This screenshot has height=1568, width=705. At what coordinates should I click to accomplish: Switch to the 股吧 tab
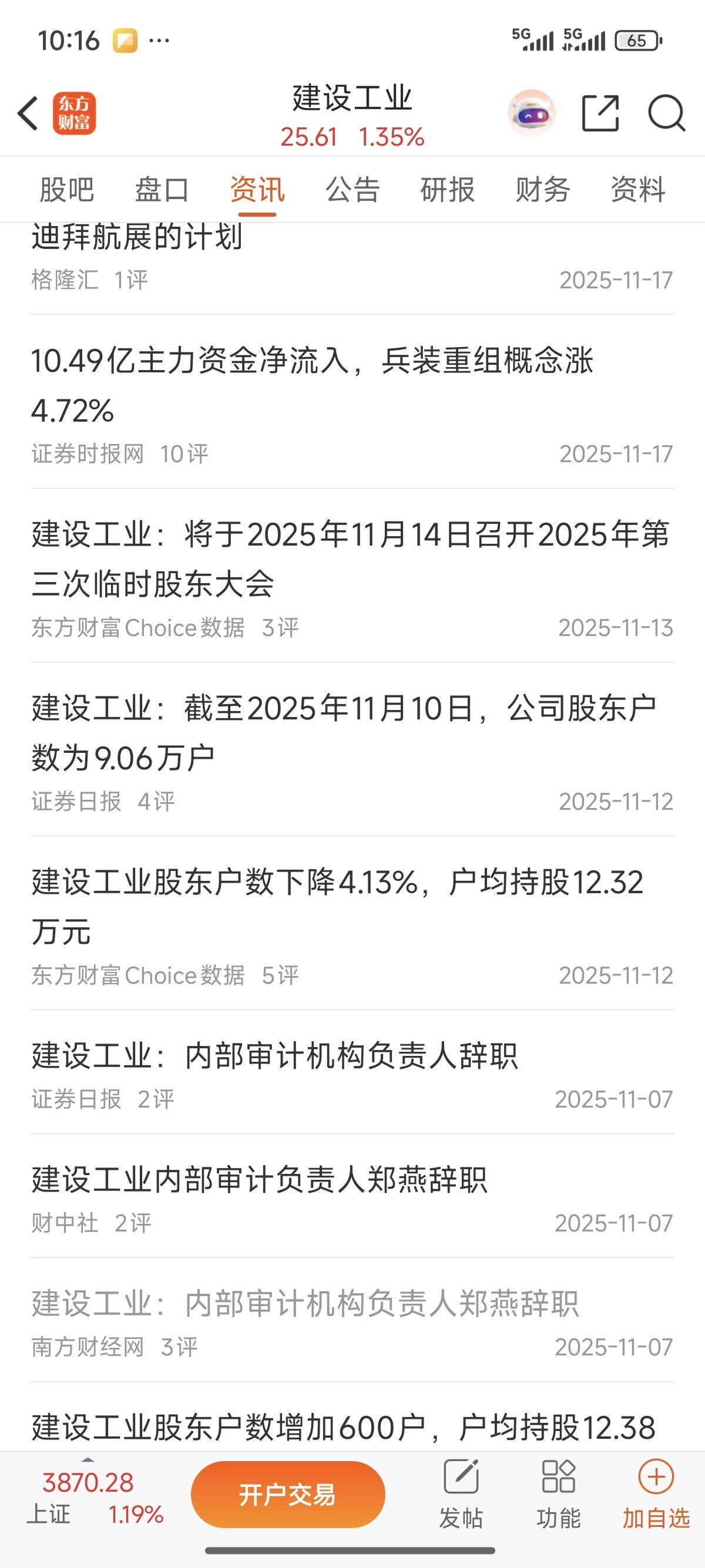tap(66, 189)
